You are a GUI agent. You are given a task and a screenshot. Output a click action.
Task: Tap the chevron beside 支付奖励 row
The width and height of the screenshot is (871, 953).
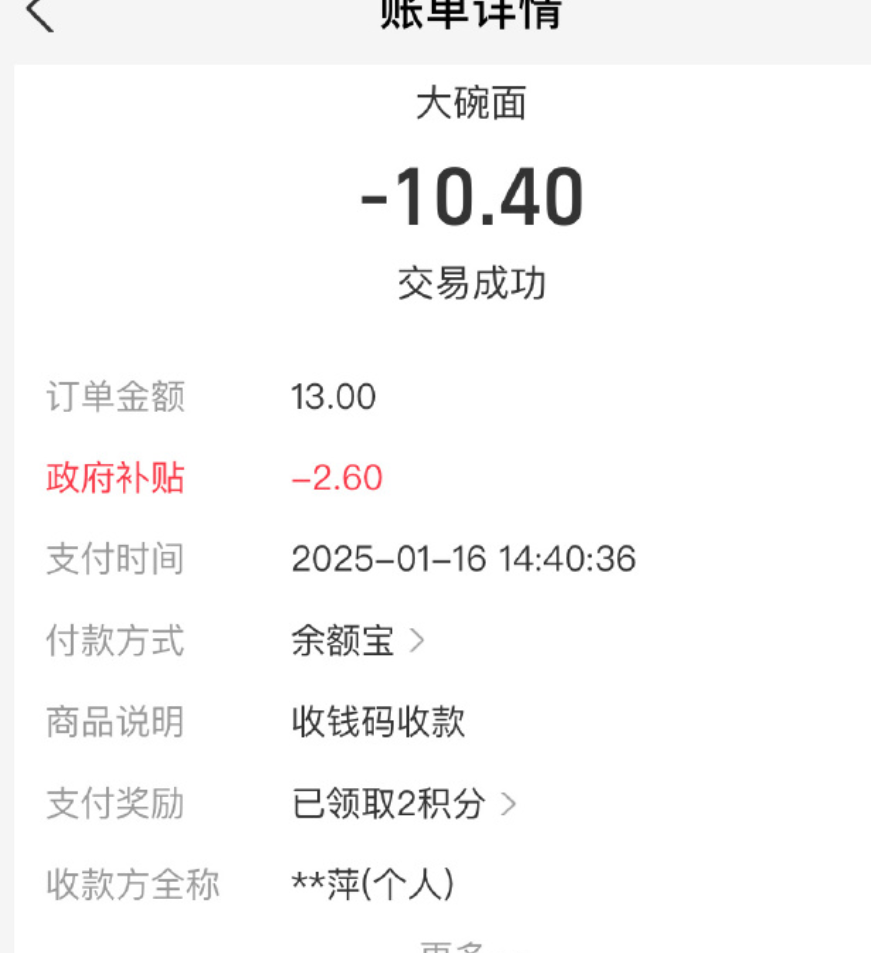[509, 803]
